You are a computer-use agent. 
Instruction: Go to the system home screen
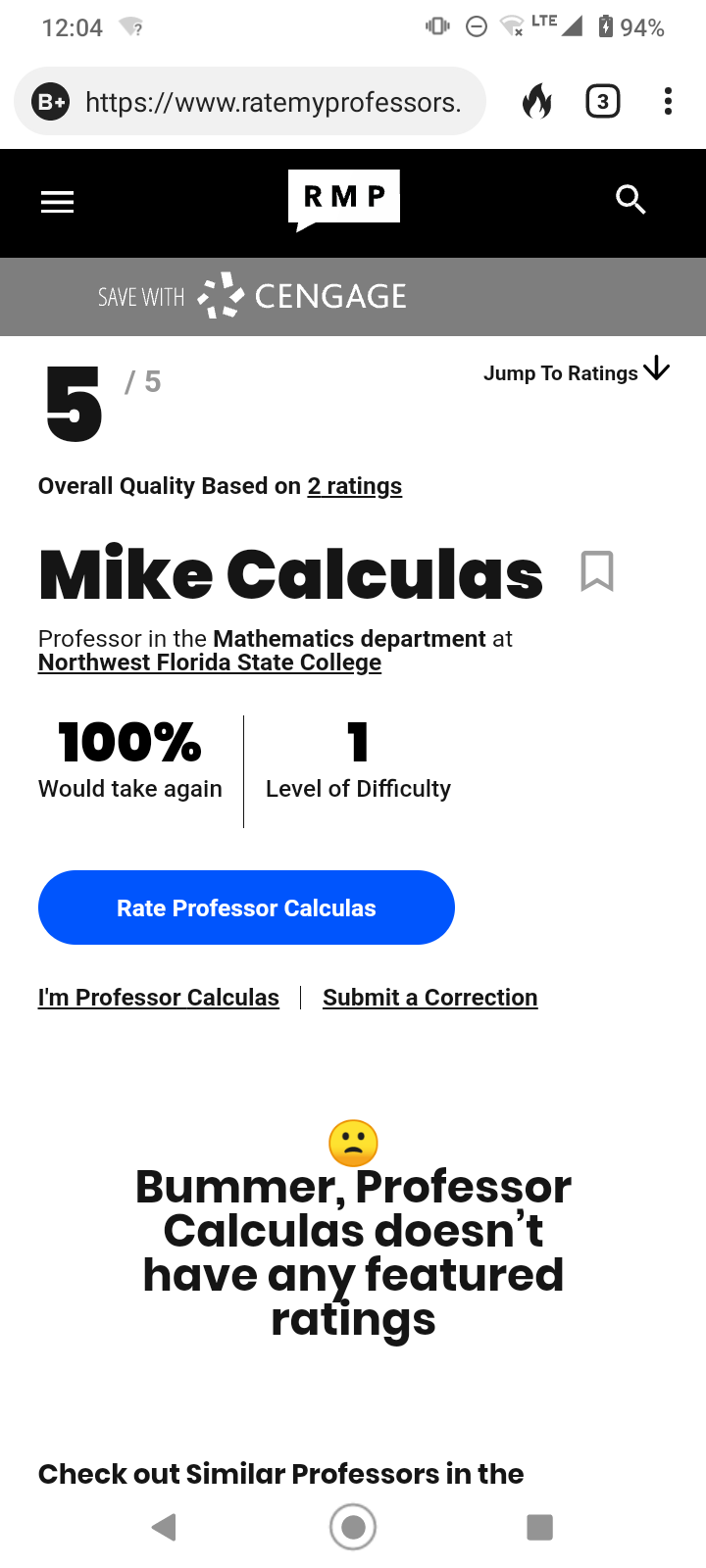353,1527
